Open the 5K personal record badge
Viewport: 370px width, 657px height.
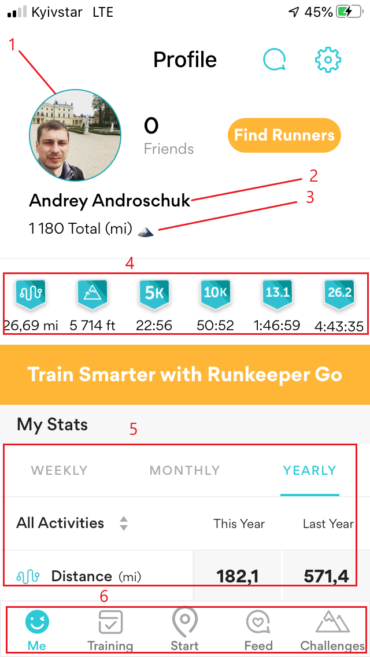[x=154, y=306]
